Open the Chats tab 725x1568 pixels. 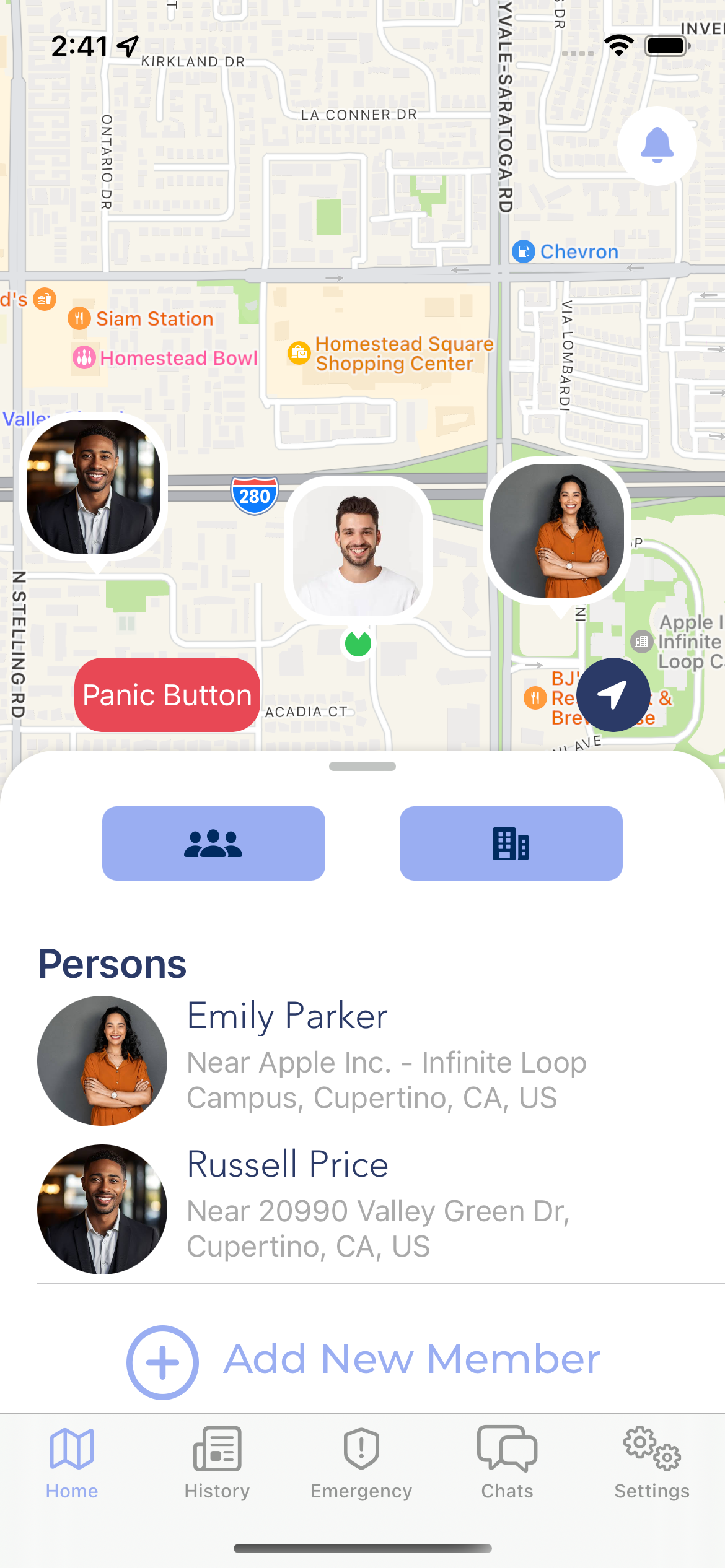(x=507, y=1463)
